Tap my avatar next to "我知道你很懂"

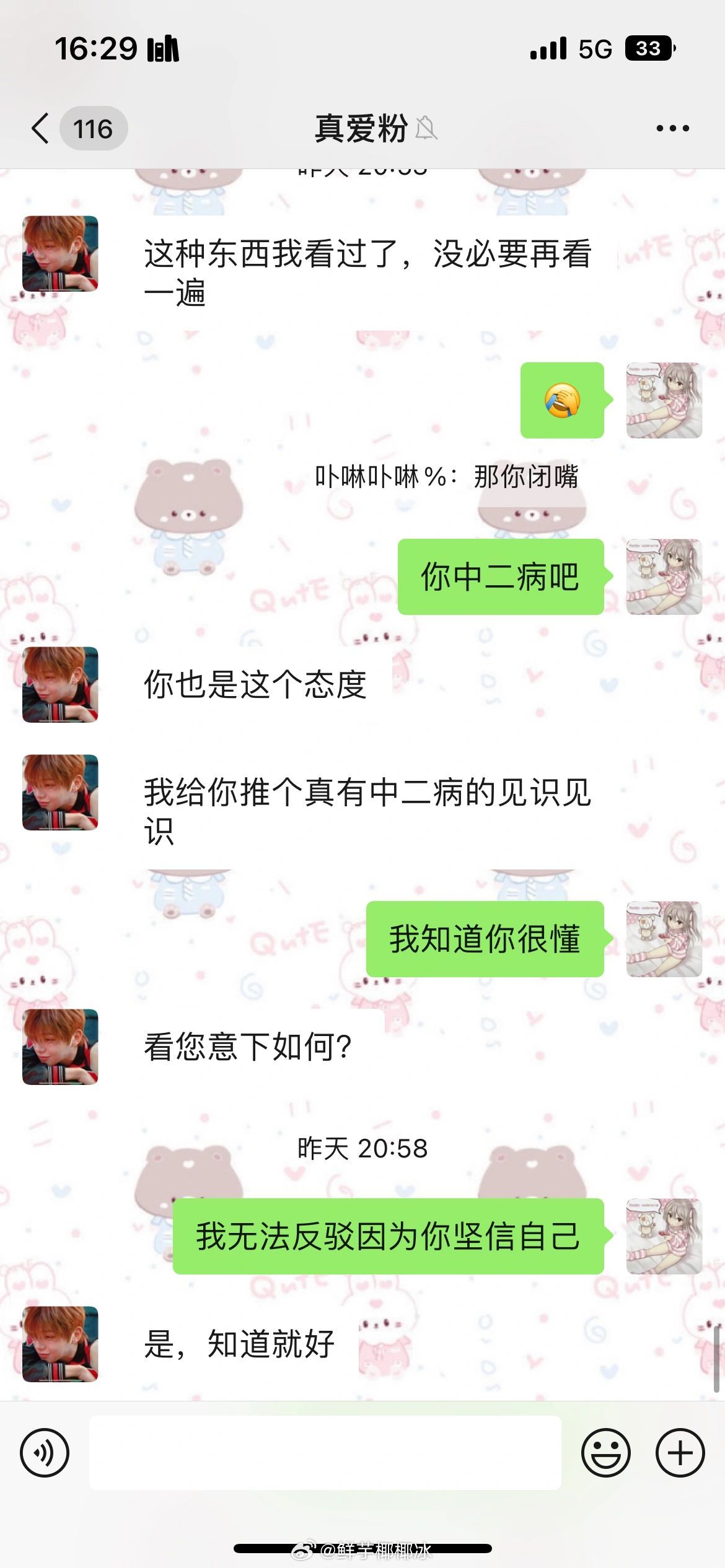coord(664,939)
